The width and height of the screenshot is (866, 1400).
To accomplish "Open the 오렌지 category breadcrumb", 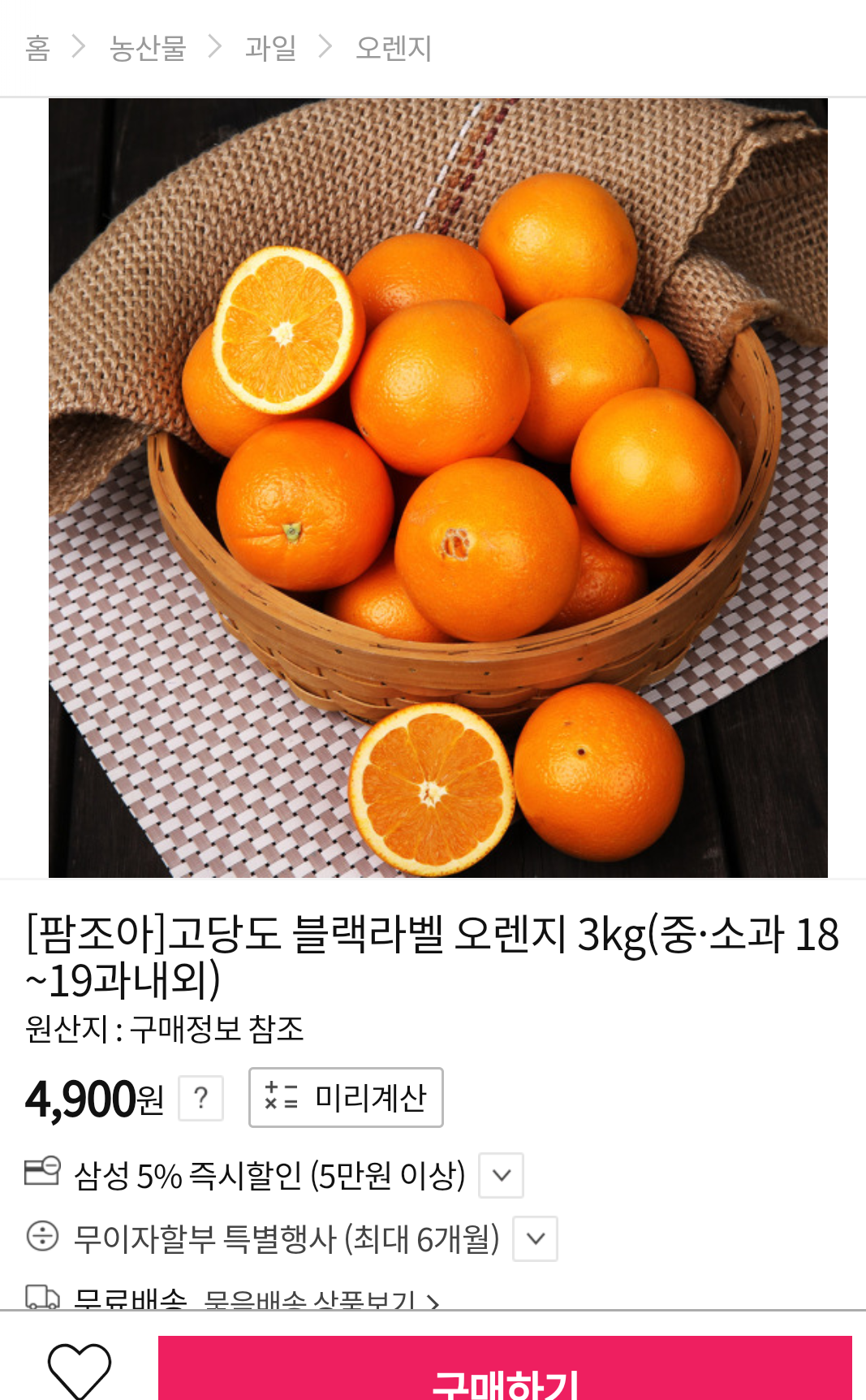I will (x=394, y=48).
